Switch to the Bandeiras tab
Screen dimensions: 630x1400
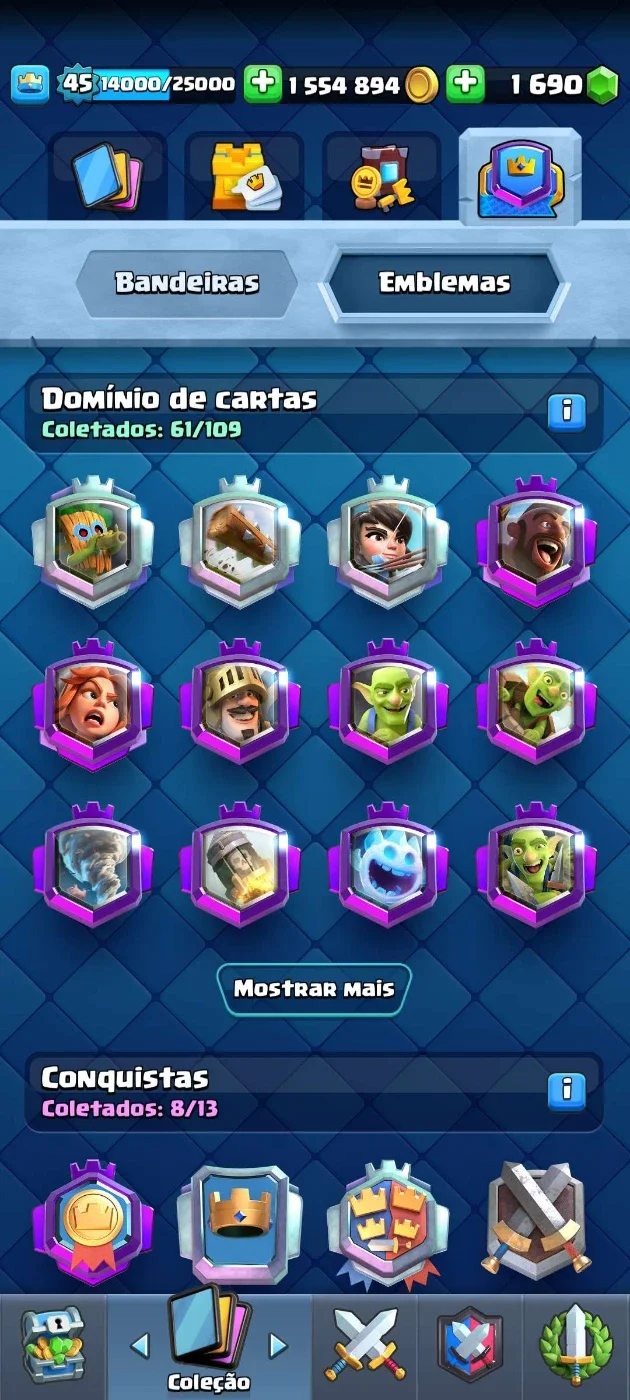tap(187, 283)
